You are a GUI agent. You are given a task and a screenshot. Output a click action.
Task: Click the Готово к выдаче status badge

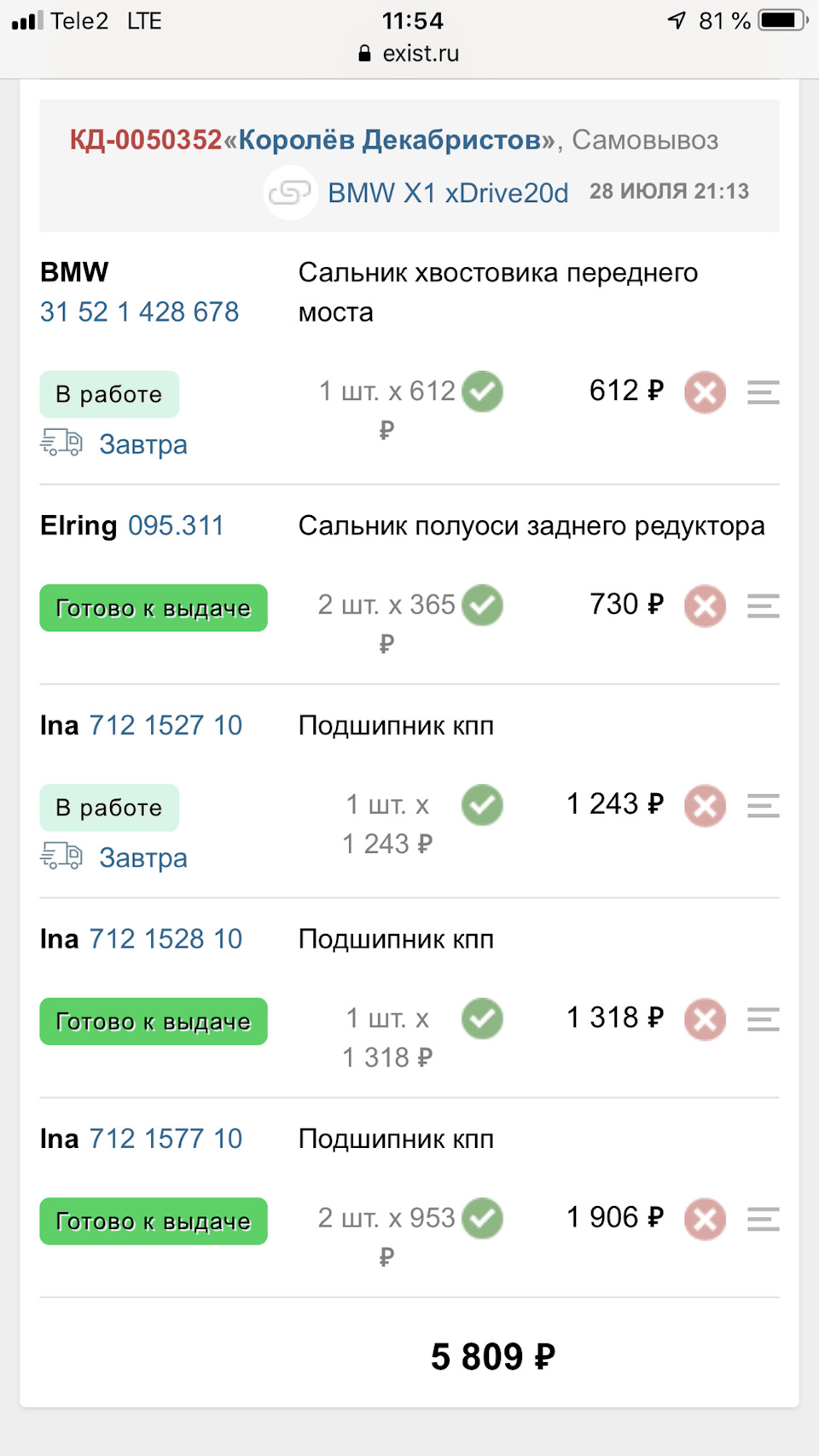point(152,608)
